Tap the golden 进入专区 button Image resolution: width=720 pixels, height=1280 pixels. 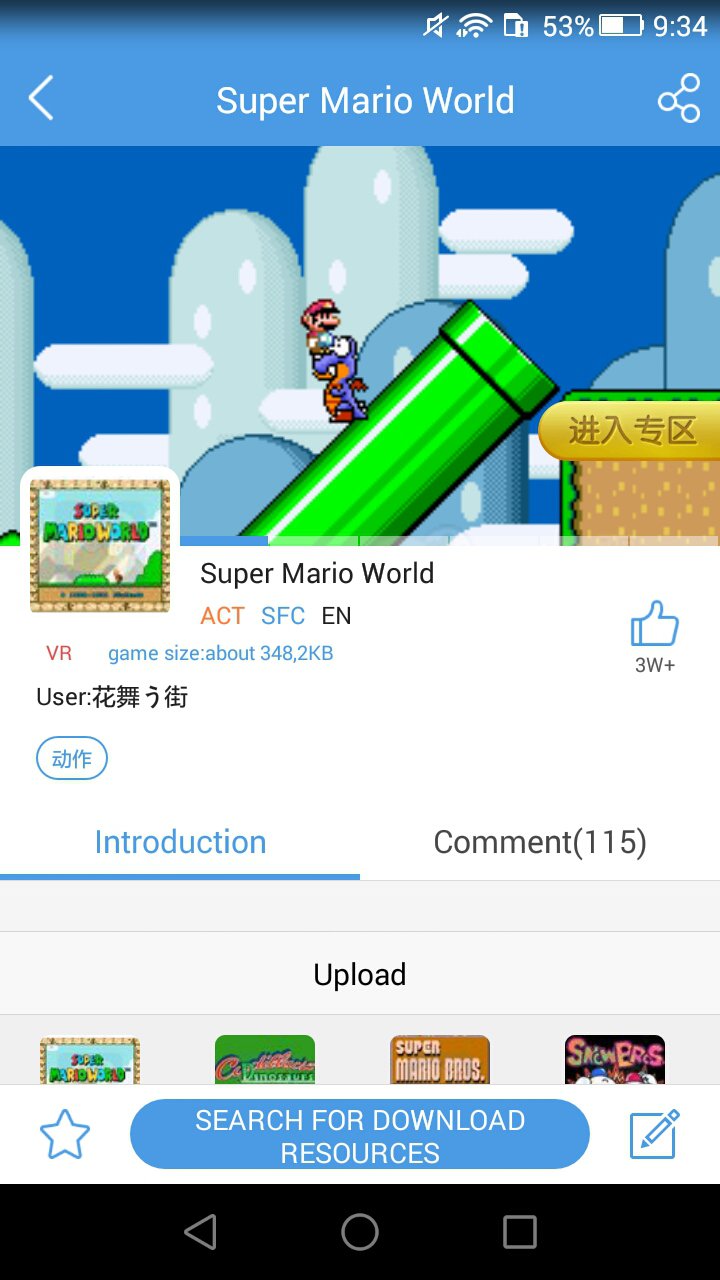(x=631, y=432)
